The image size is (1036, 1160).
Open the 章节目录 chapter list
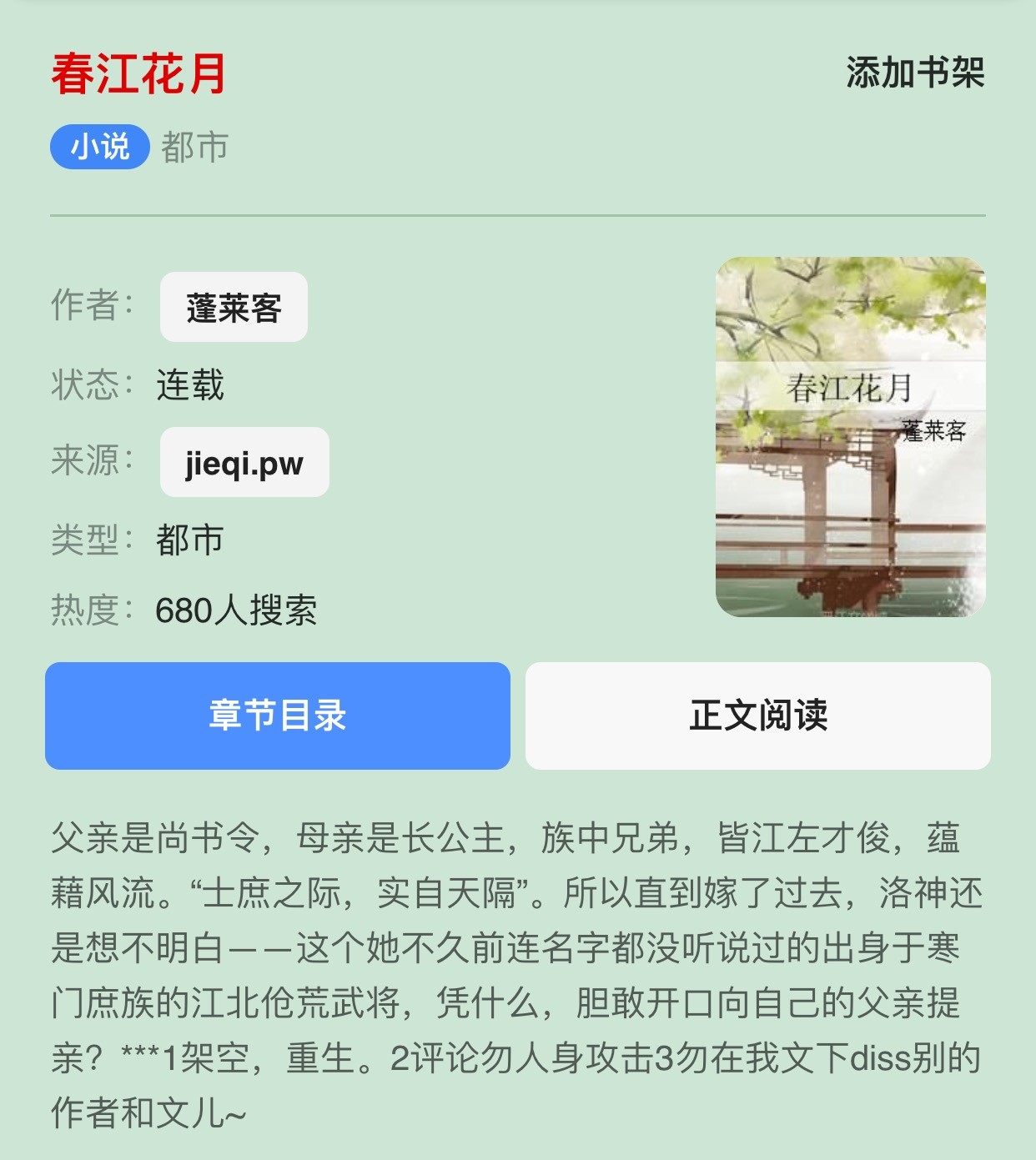tap(278, 716)
